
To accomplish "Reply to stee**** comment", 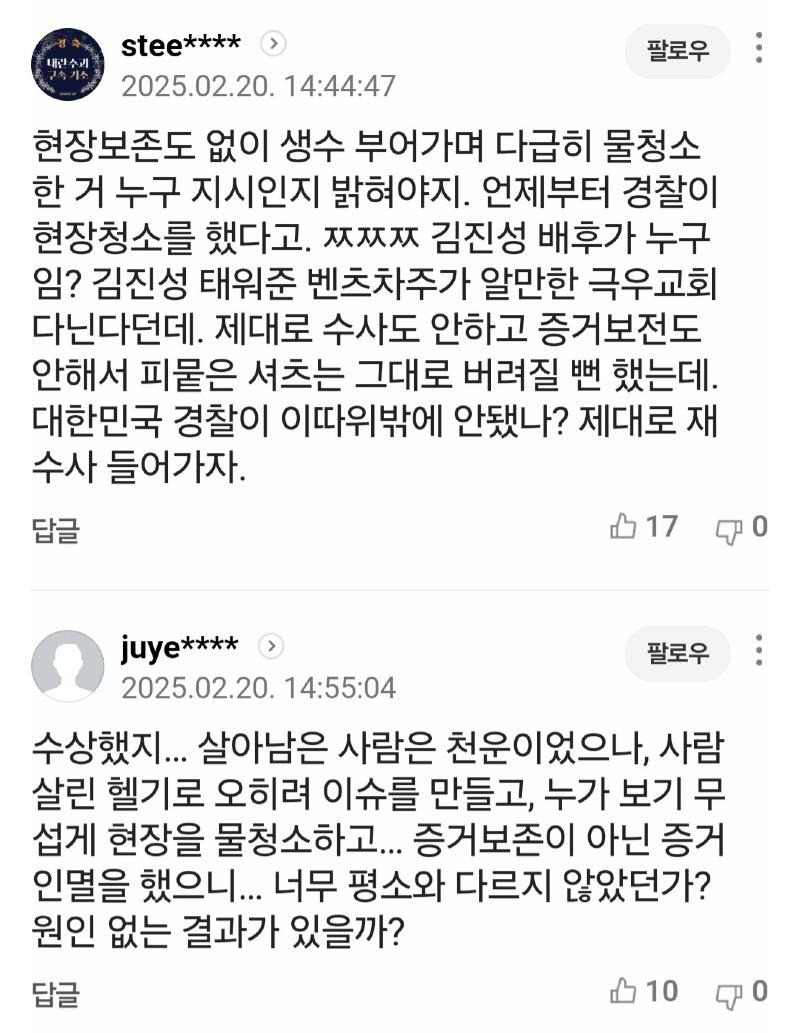I will [55, 529].
